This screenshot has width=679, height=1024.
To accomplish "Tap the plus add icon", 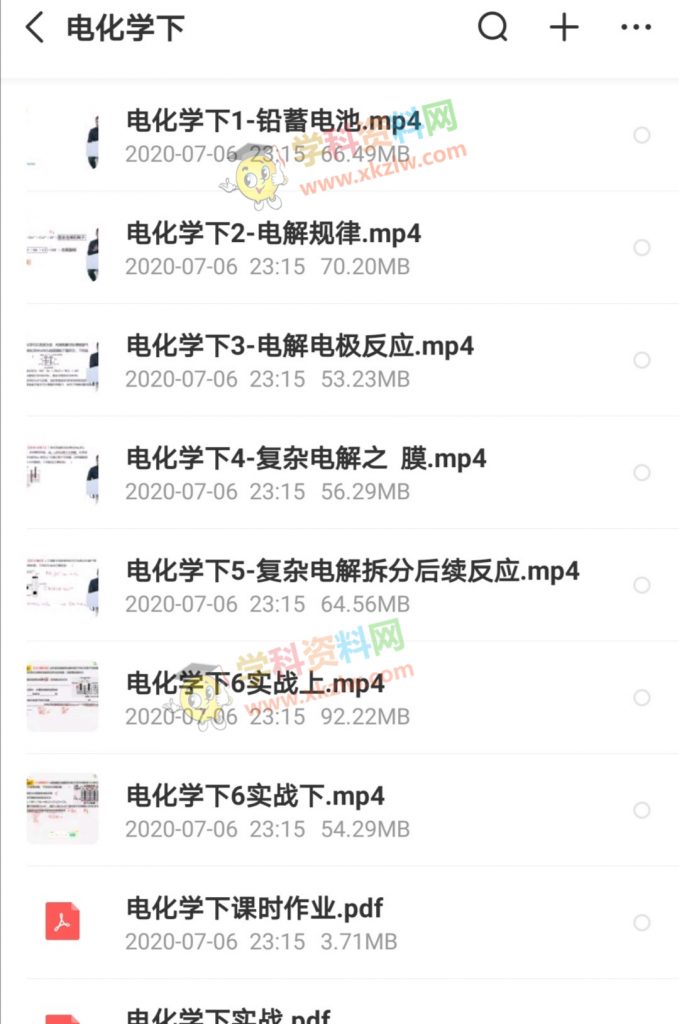I will [x=564, y=27].
